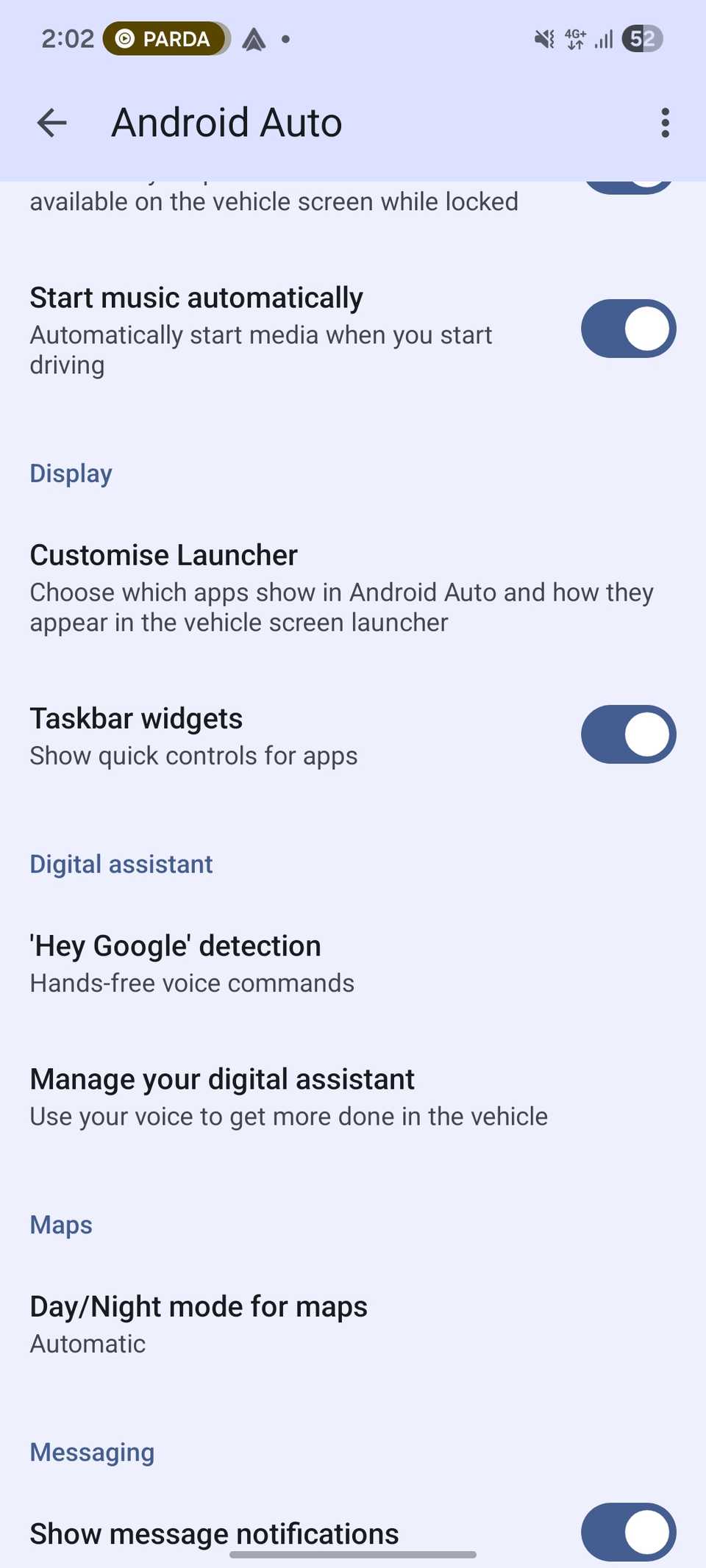Tap the partially visible toggle at the top

628,182
